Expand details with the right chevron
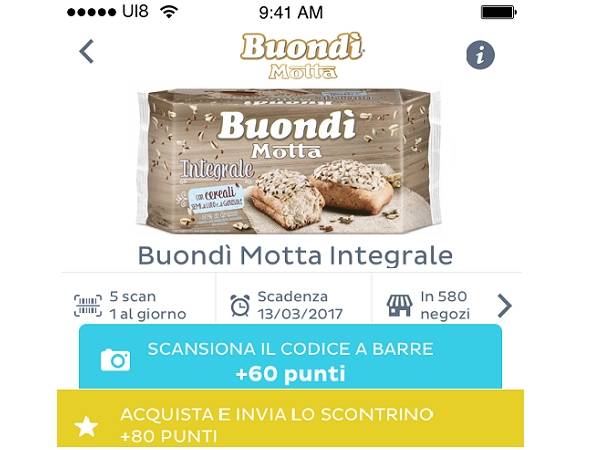 [504, 306]
